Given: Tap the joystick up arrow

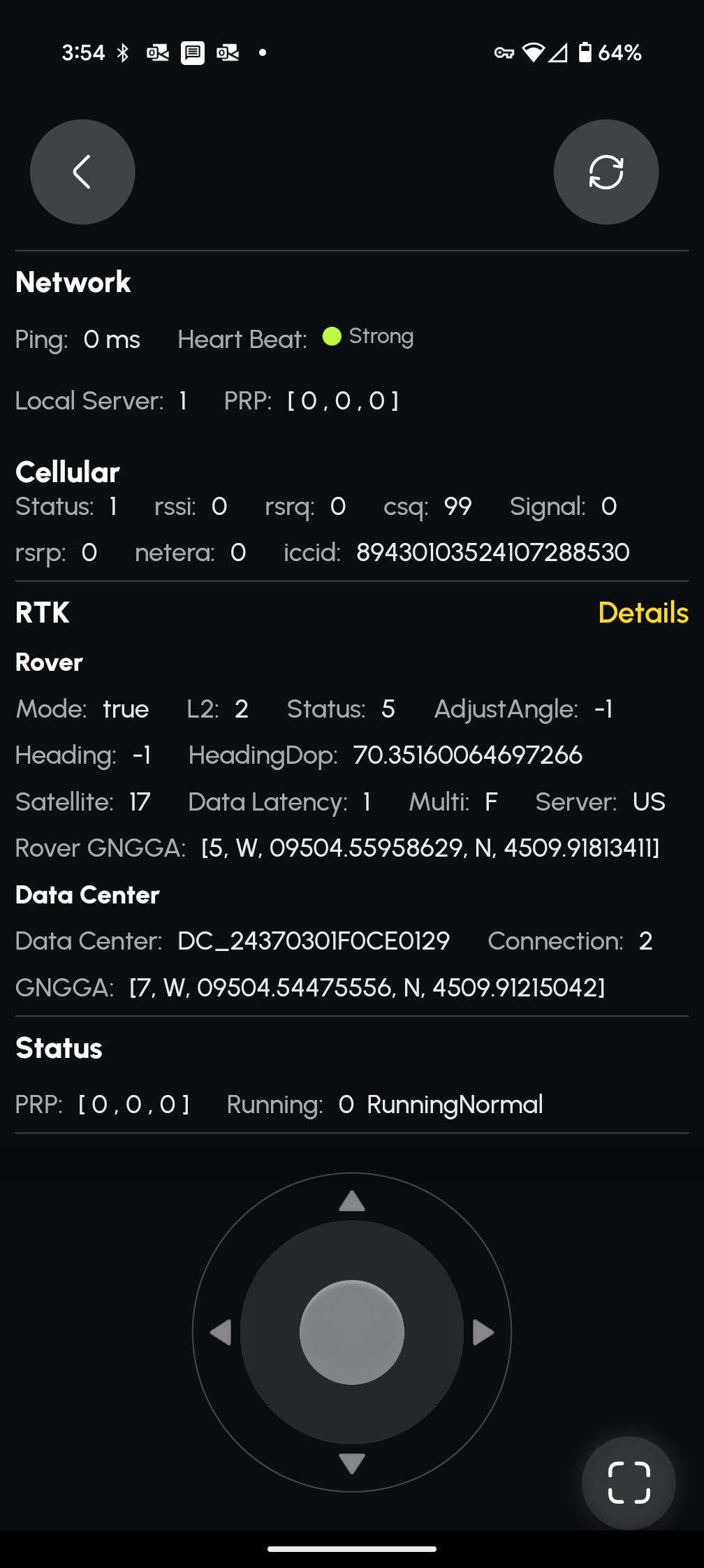Looking at the screenshot, I should [352, 1201].
